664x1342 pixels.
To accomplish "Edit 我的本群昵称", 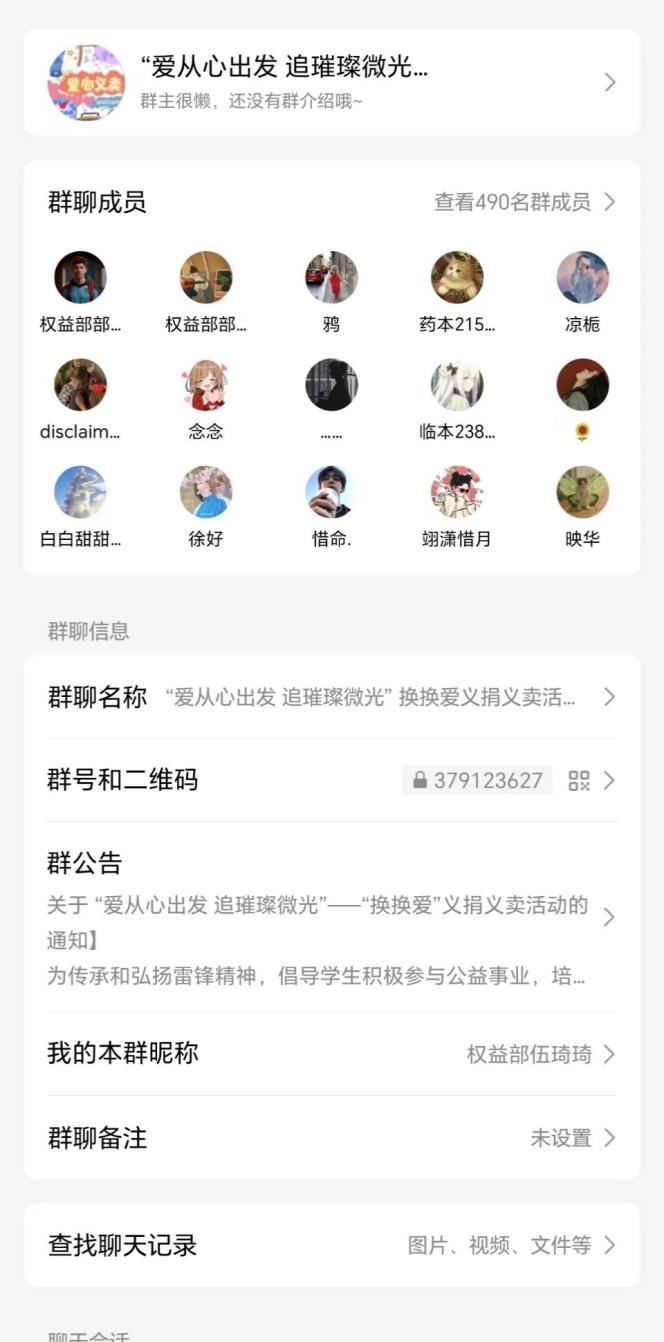I will coord(331,1054).
